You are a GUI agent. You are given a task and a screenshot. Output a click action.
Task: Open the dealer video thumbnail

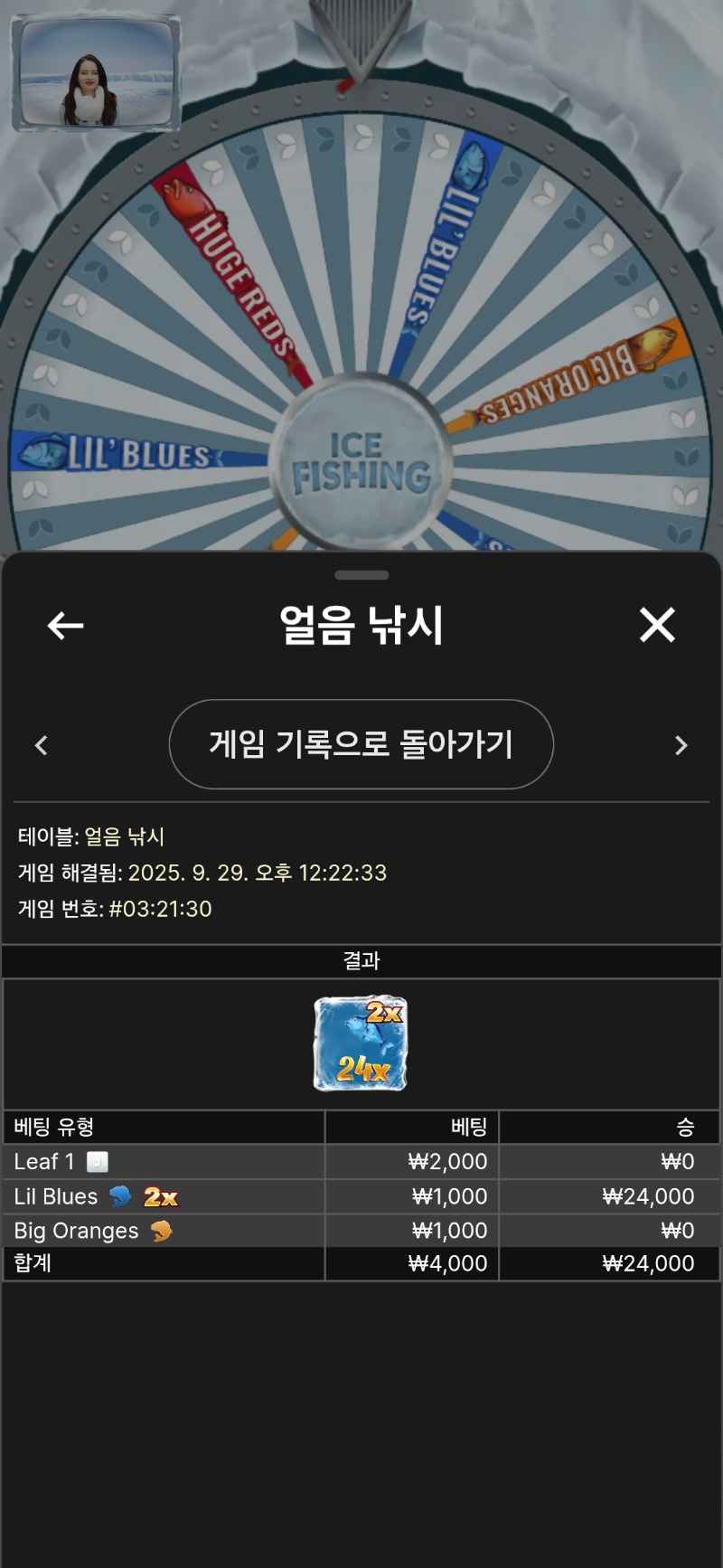(x=96, y=74)
